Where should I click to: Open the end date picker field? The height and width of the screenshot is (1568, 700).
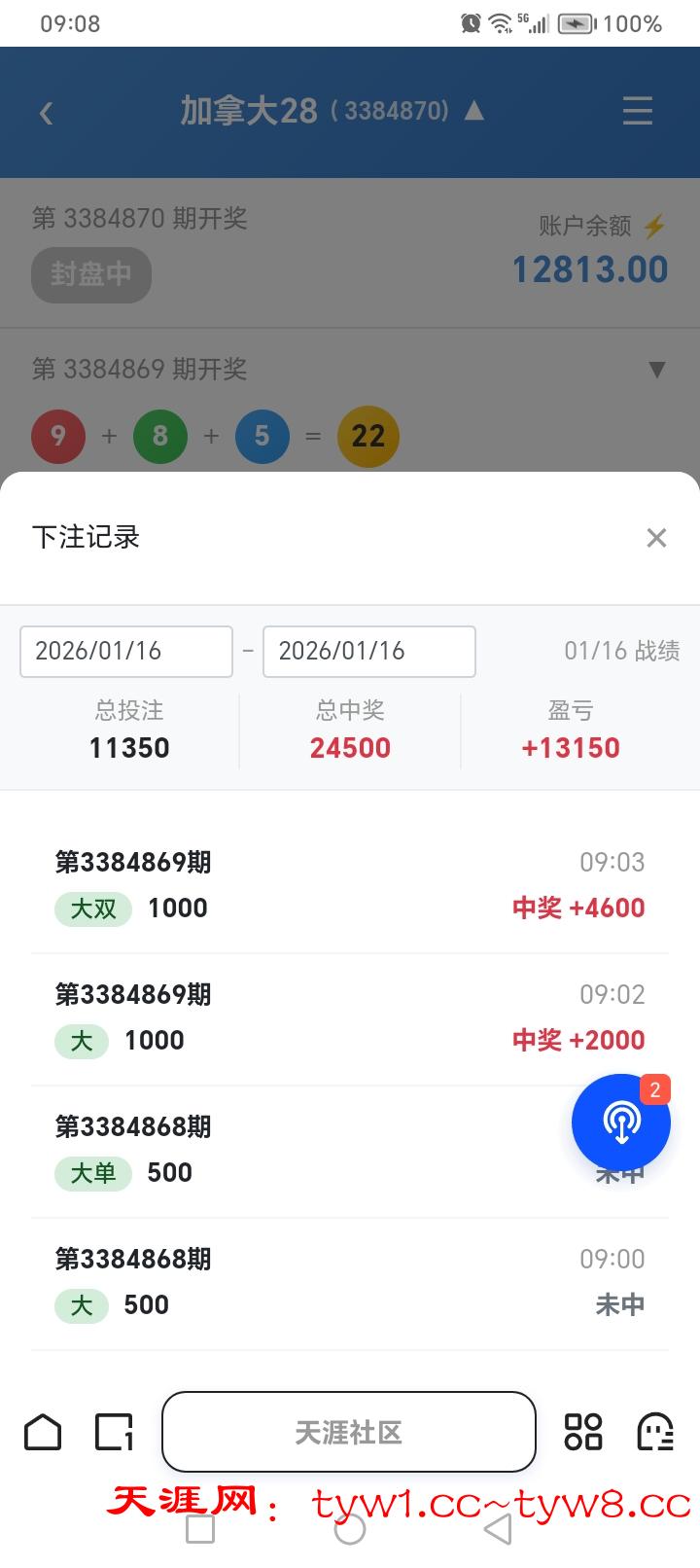click(x=369, y=652)
